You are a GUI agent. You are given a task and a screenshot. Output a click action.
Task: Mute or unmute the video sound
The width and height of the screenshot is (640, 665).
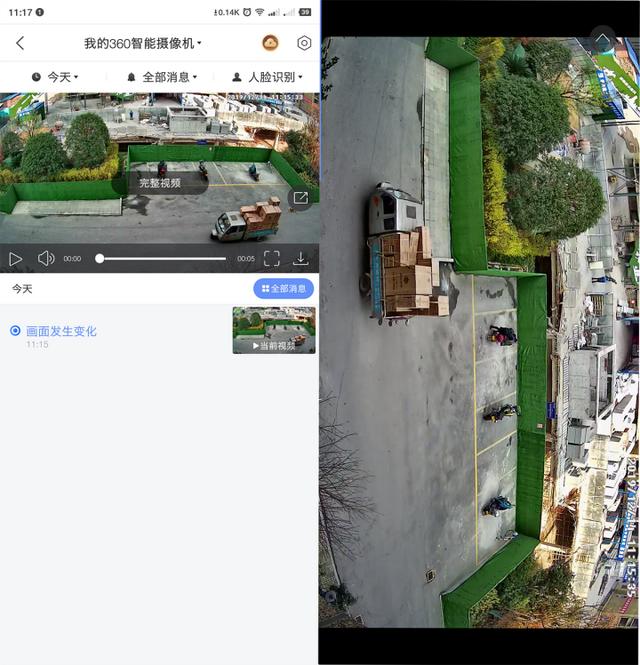click(x=46, y=259)
